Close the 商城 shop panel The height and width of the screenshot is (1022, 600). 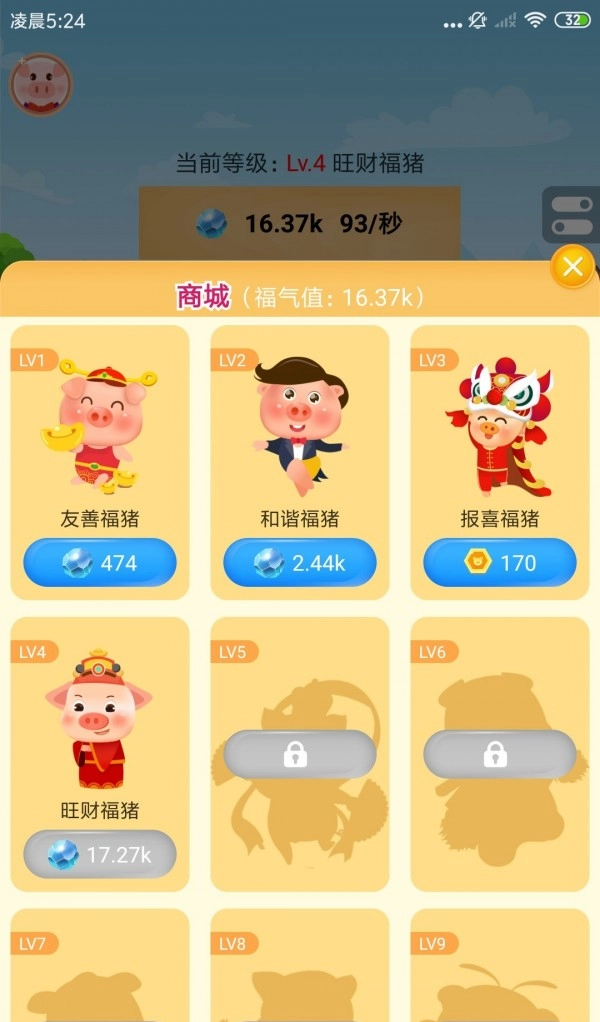click(x=572, y=267)
